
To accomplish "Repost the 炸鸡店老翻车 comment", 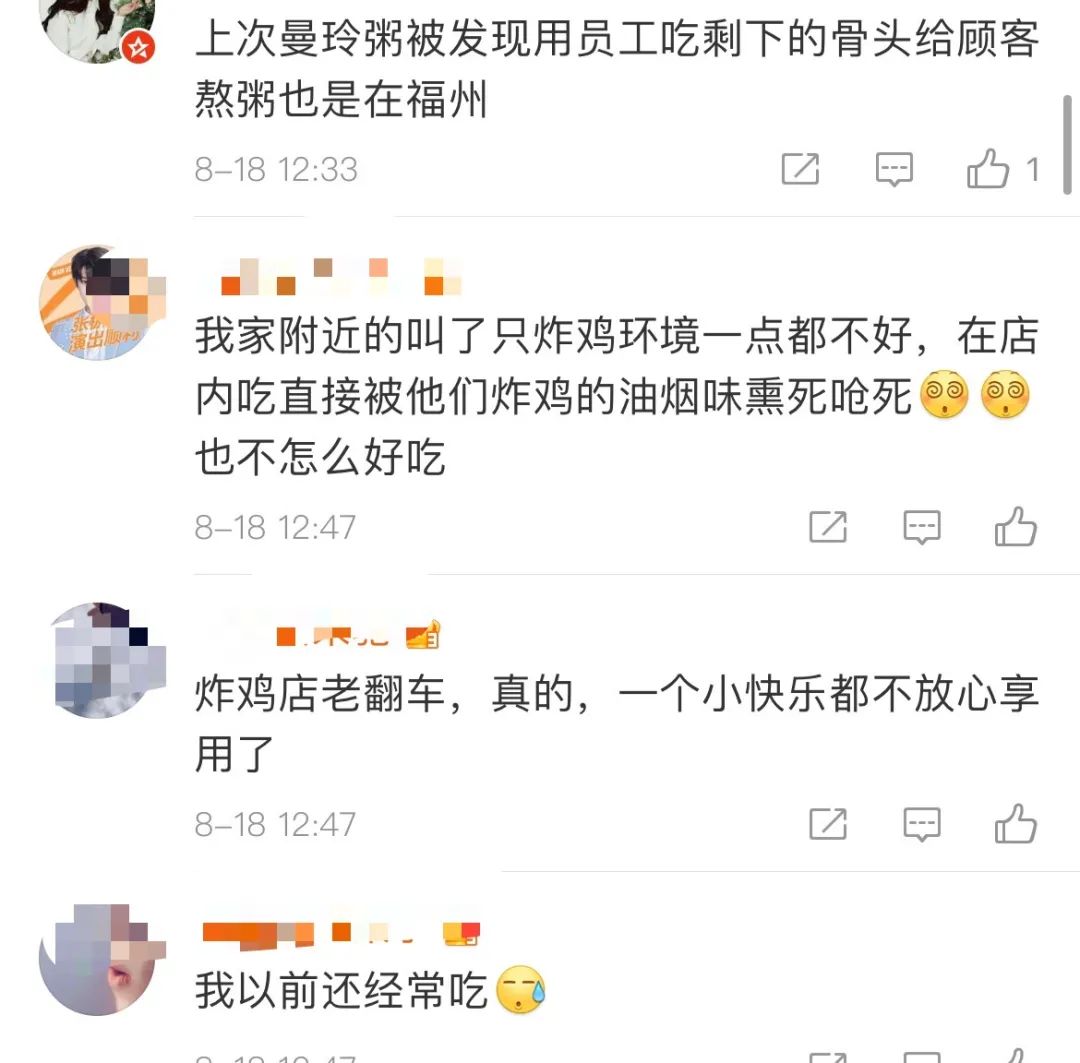I will (828, 825).
